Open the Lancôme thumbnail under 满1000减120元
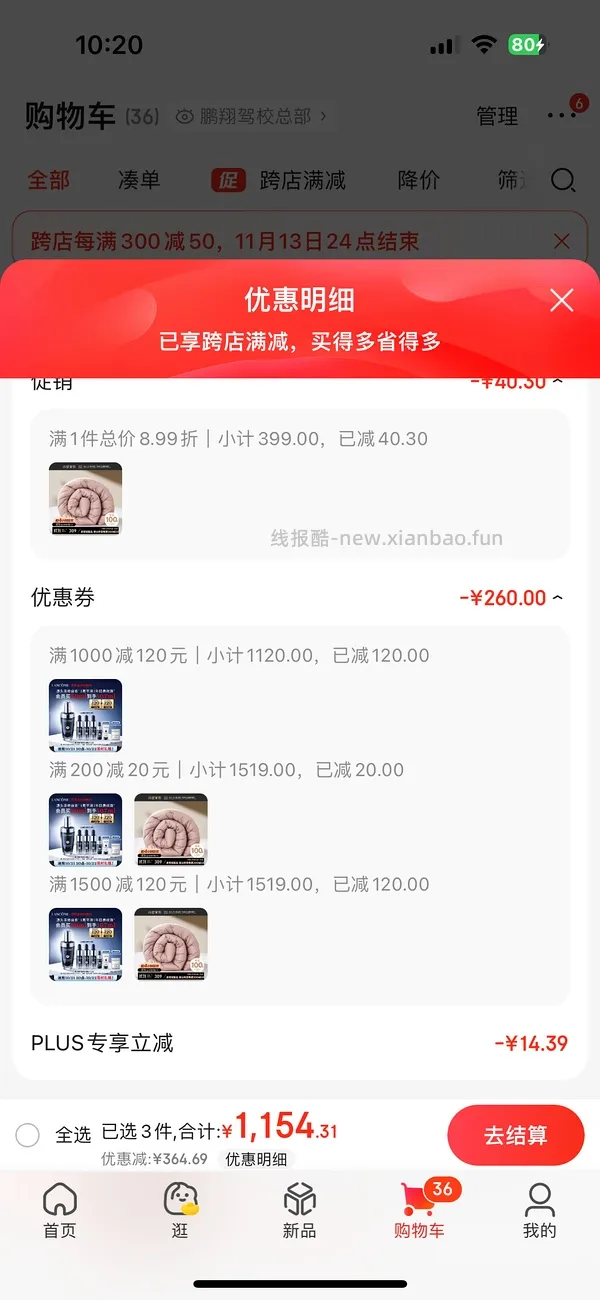 click(86, 716)
